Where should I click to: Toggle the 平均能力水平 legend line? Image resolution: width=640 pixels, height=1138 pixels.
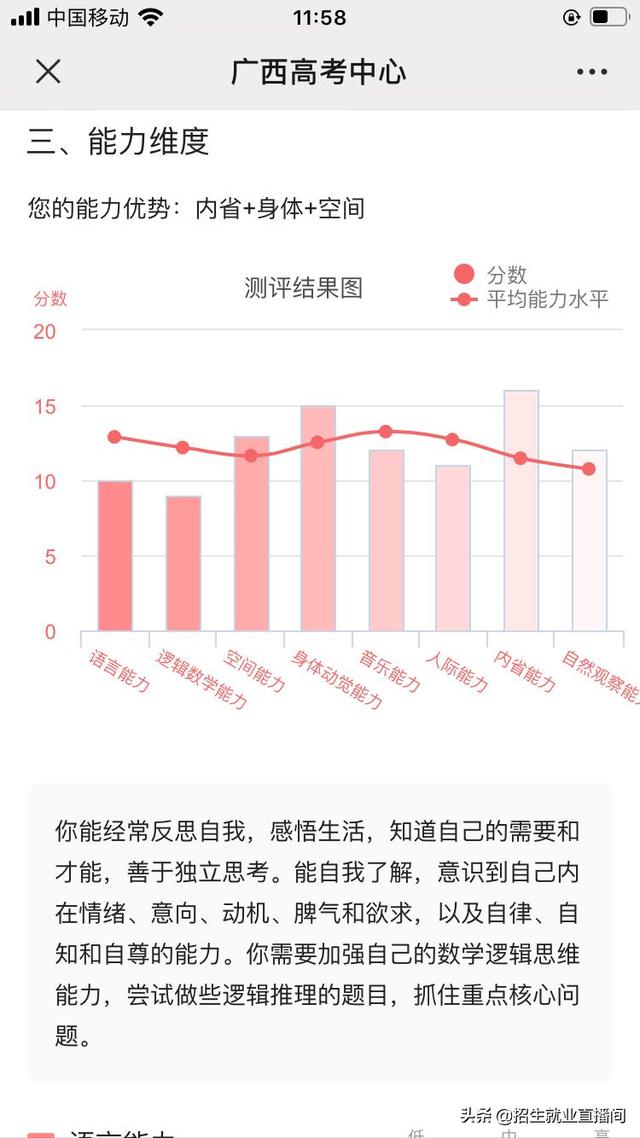(x=529, y=298)
